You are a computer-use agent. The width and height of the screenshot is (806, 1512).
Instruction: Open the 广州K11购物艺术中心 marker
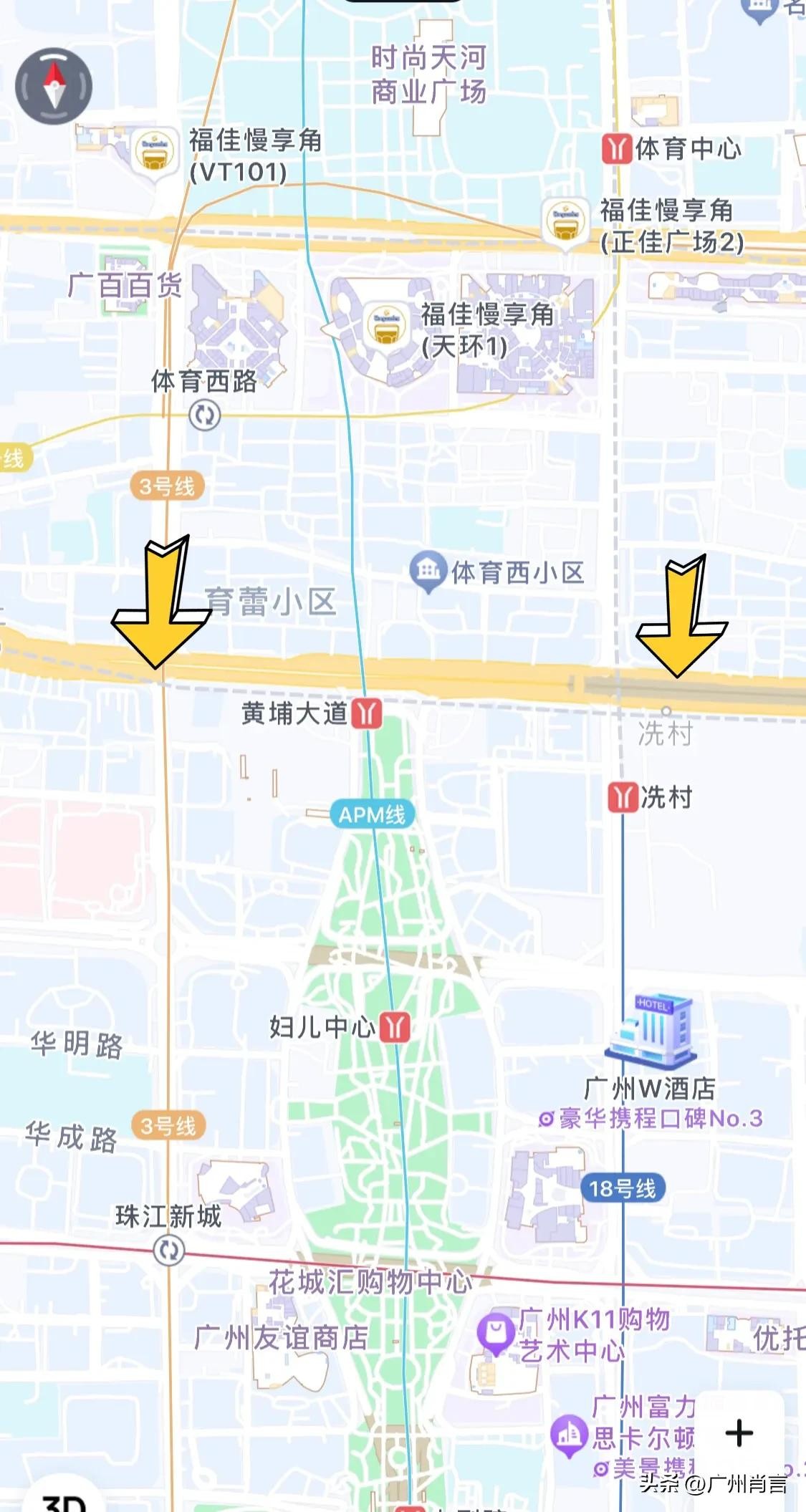point(496,1332)
